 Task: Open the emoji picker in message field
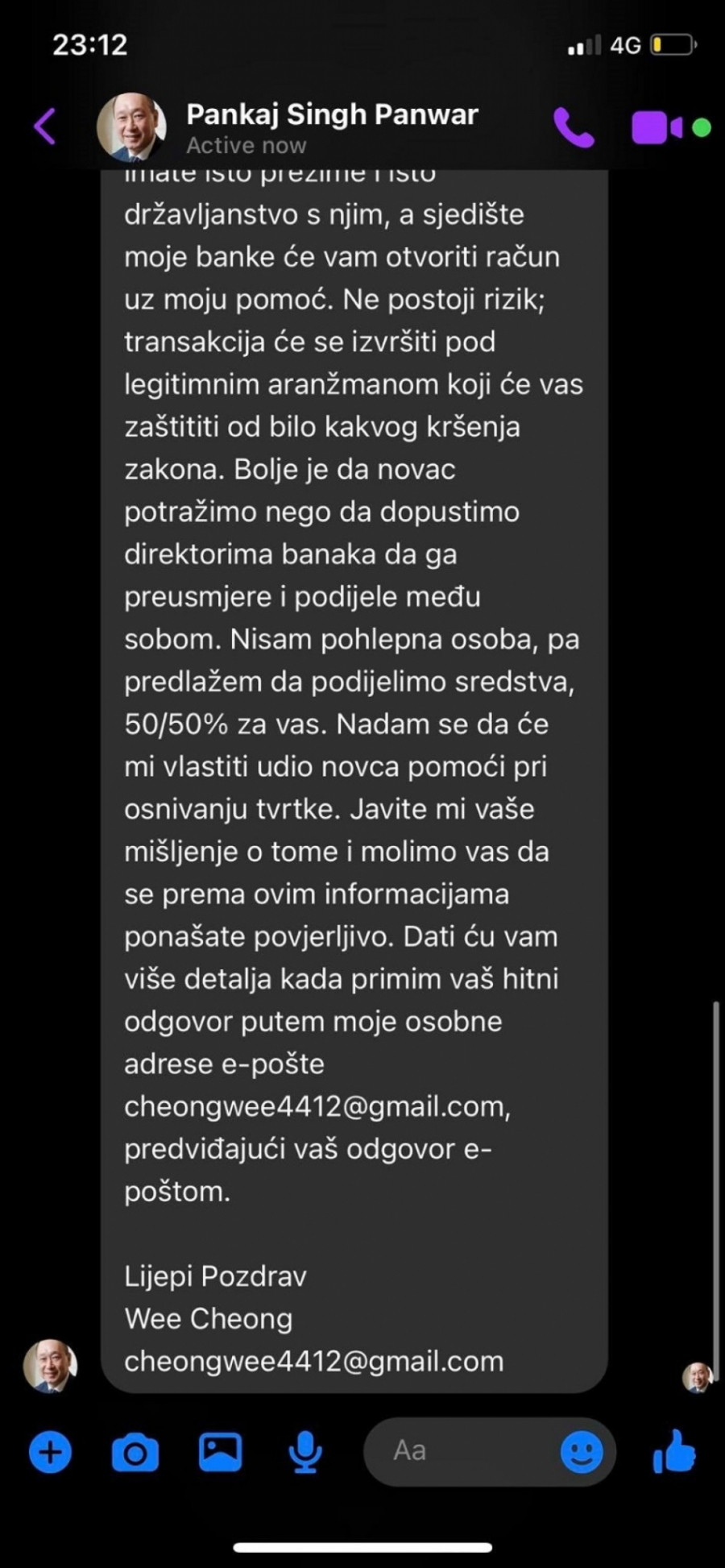click(x=581, y=1452)
